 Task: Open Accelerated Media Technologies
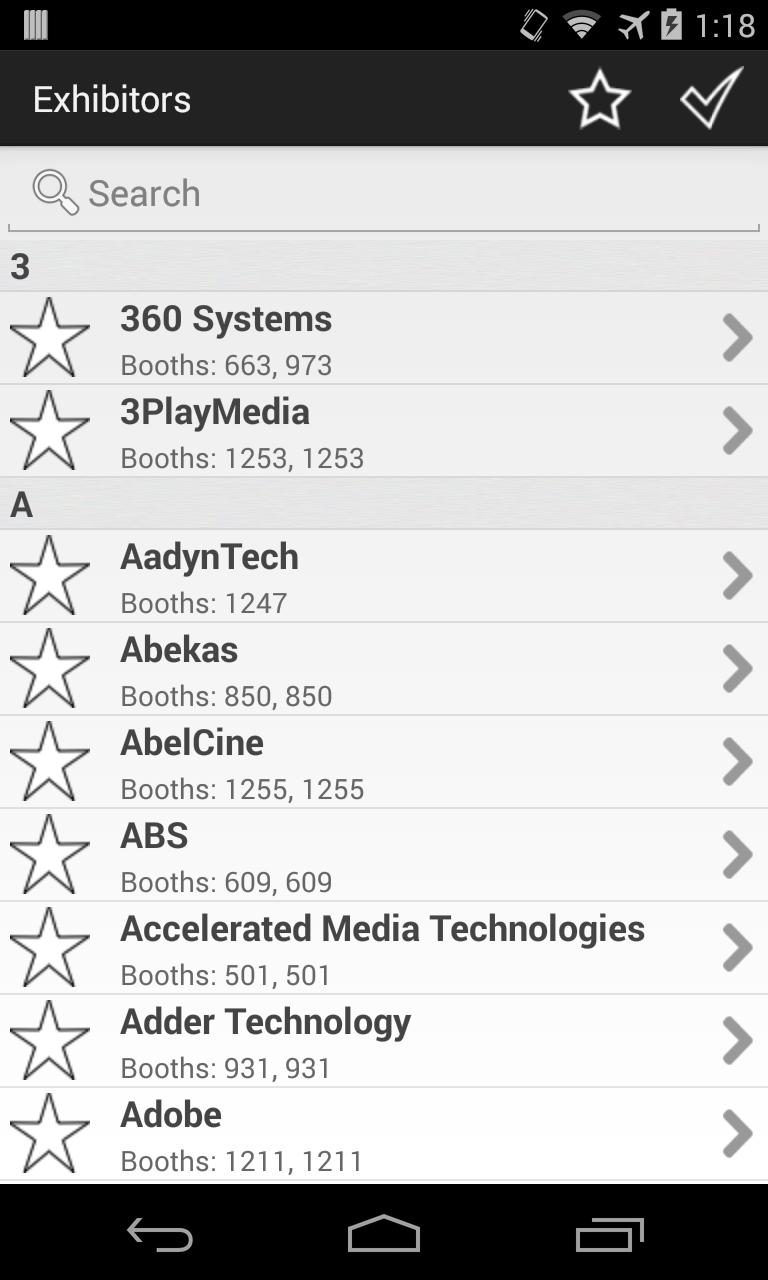(x=400, y=948)
